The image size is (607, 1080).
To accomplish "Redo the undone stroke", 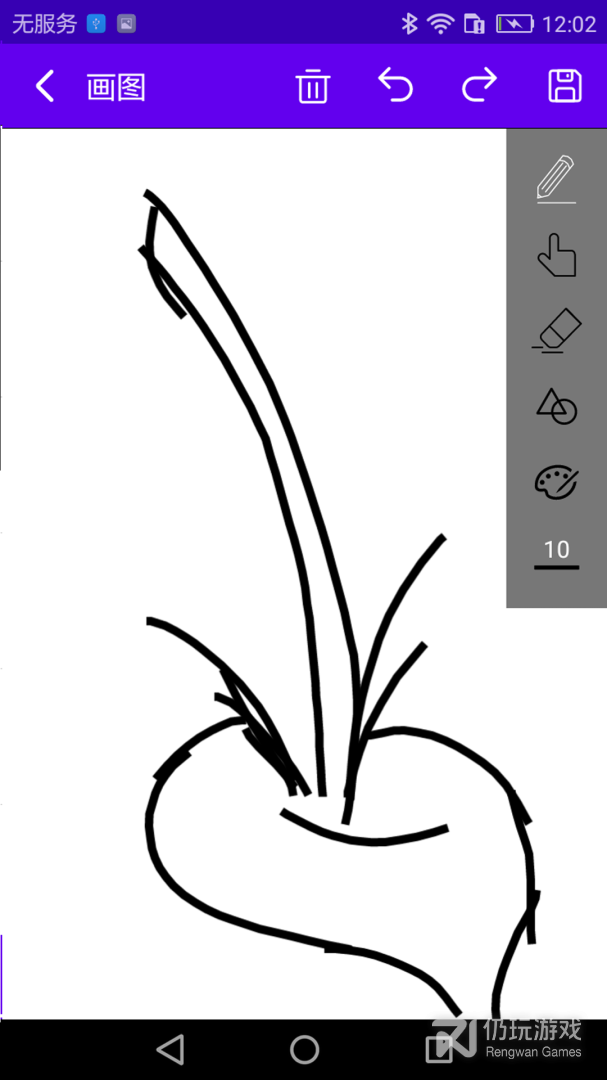I will (480, 85).
